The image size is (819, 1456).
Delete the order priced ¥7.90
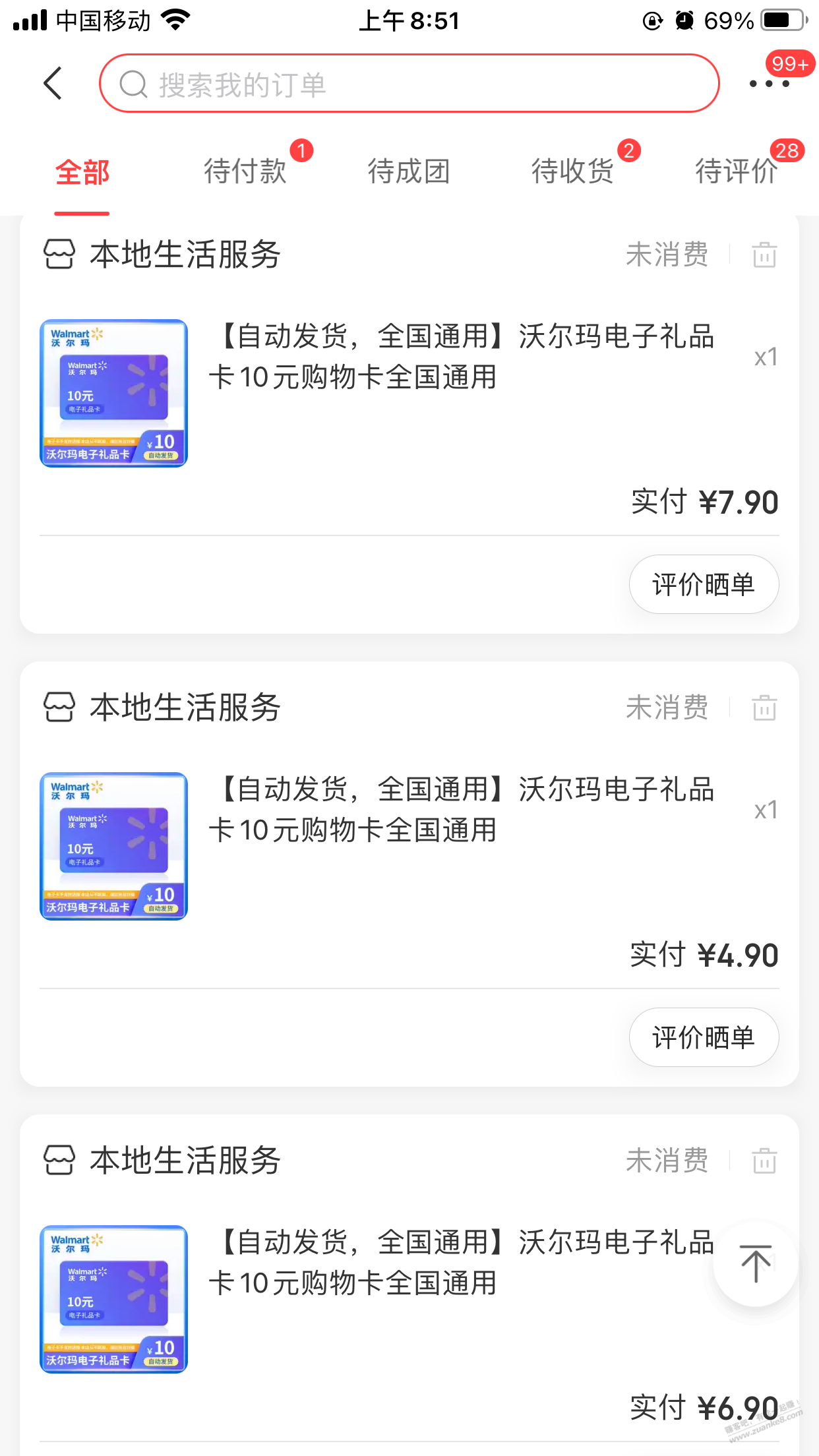click(764, 255)
